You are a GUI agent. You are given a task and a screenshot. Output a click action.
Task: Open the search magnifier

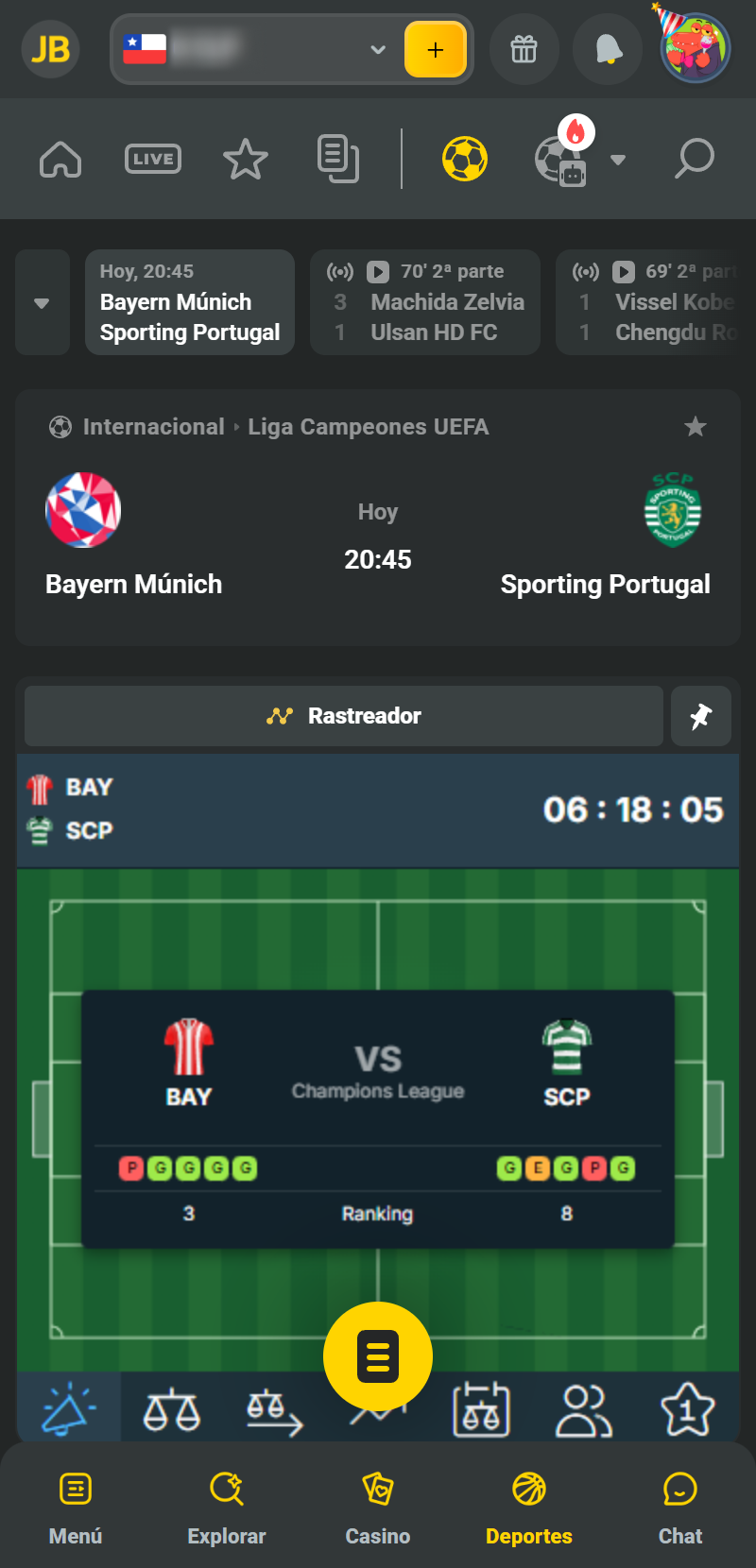pyautogui.click(x=695, y=159)
